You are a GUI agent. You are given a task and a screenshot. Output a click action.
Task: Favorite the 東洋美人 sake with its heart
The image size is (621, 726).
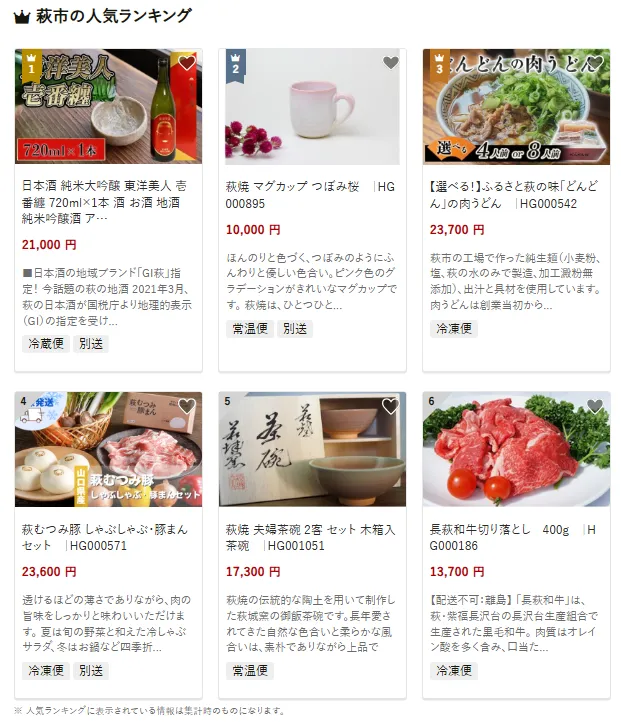point(186,63)
